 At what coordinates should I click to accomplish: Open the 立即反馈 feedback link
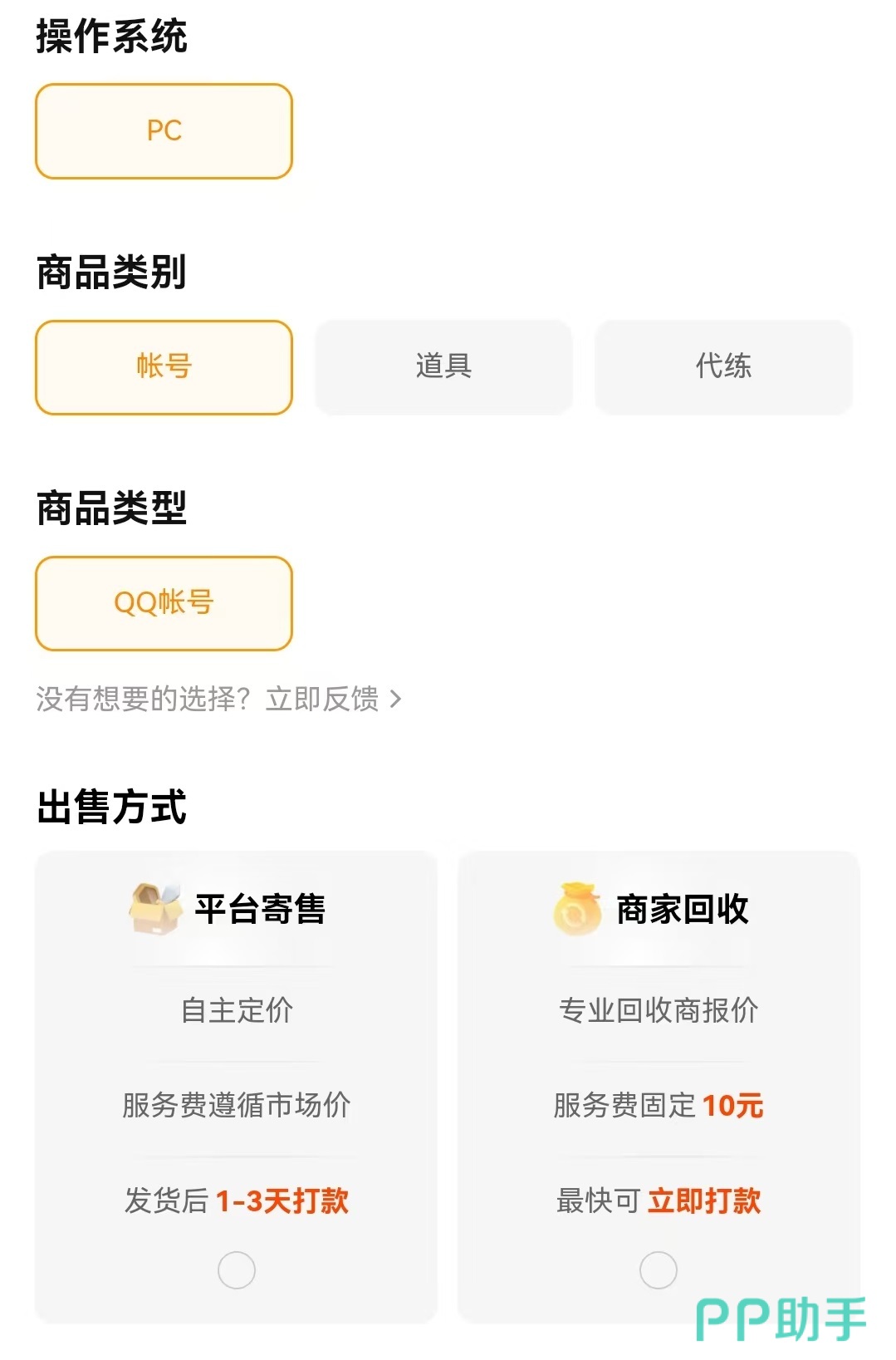point(332,700)
